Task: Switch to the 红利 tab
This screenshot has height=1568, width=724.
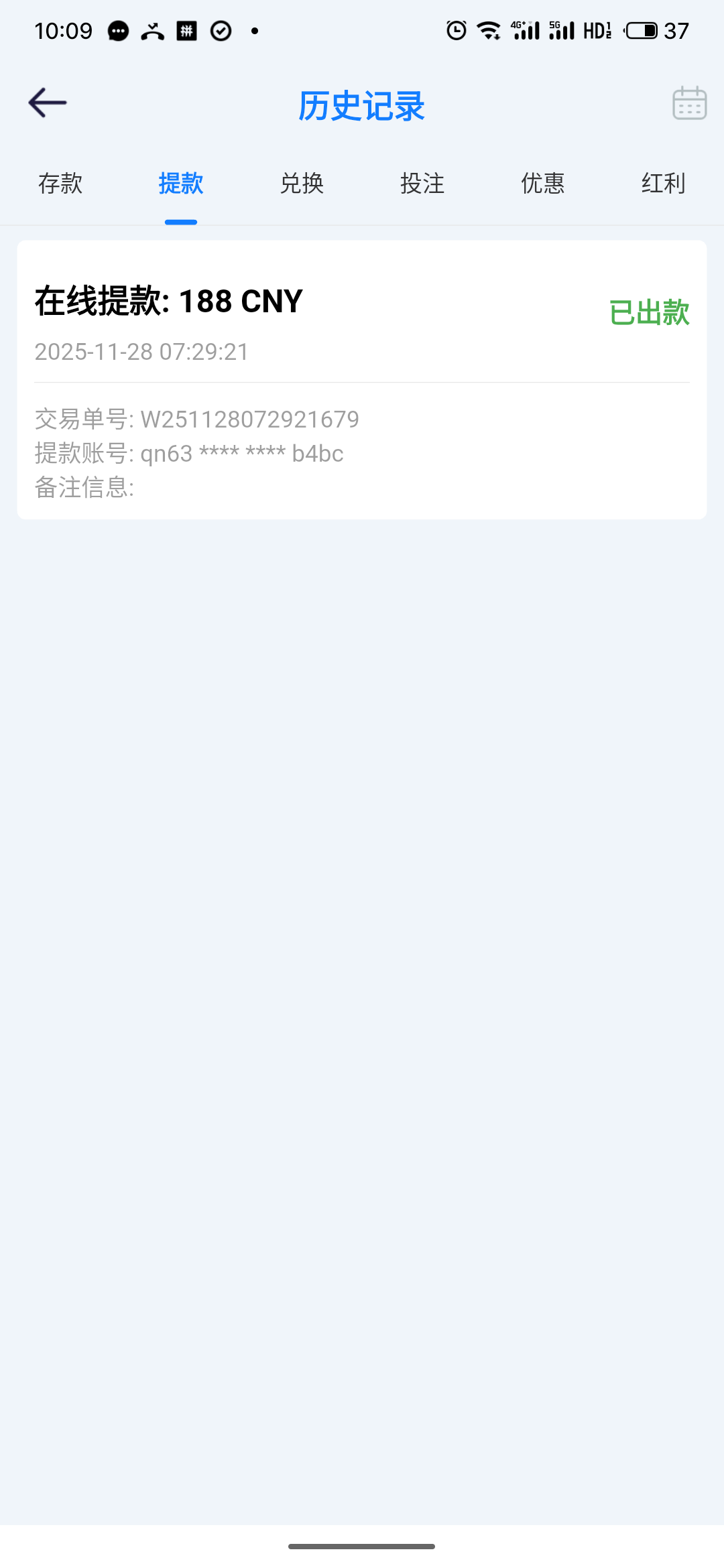Action: (663, 184)
